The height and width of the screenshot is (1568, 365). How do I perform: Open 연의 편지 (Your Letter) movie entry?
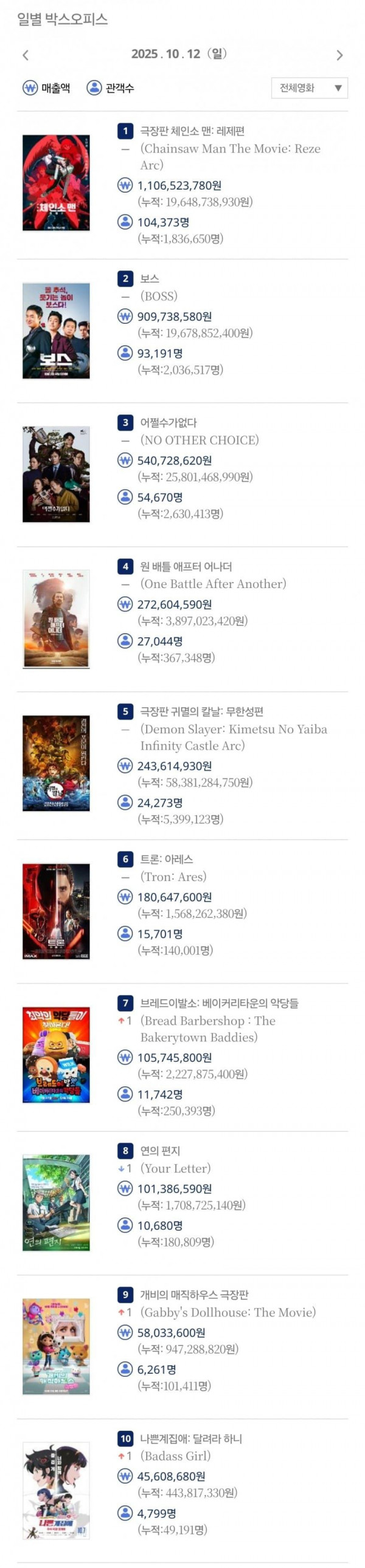point(160,1151)
